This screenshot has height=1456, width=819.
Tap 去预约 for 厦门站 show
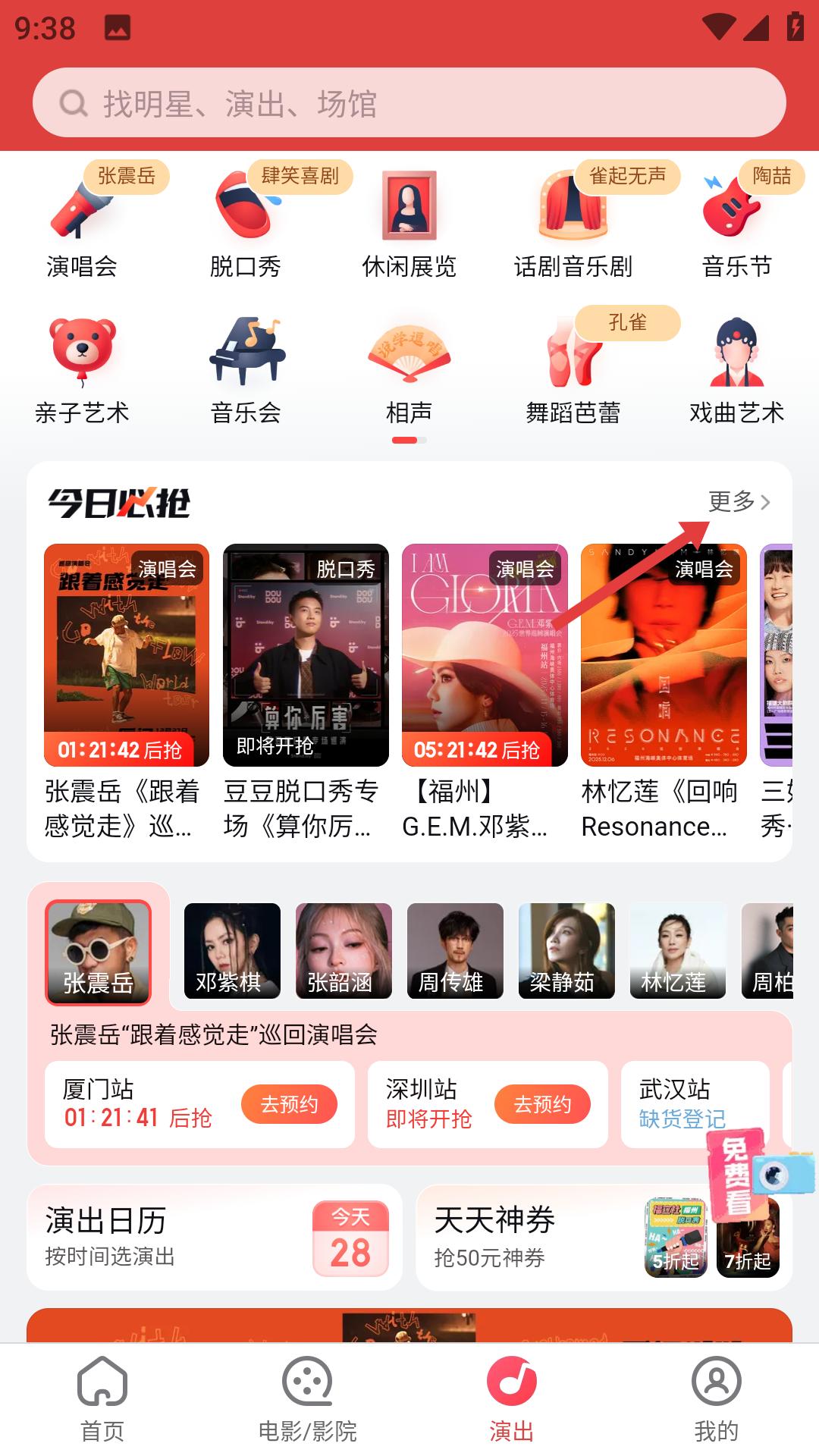tap(288, 1105)
